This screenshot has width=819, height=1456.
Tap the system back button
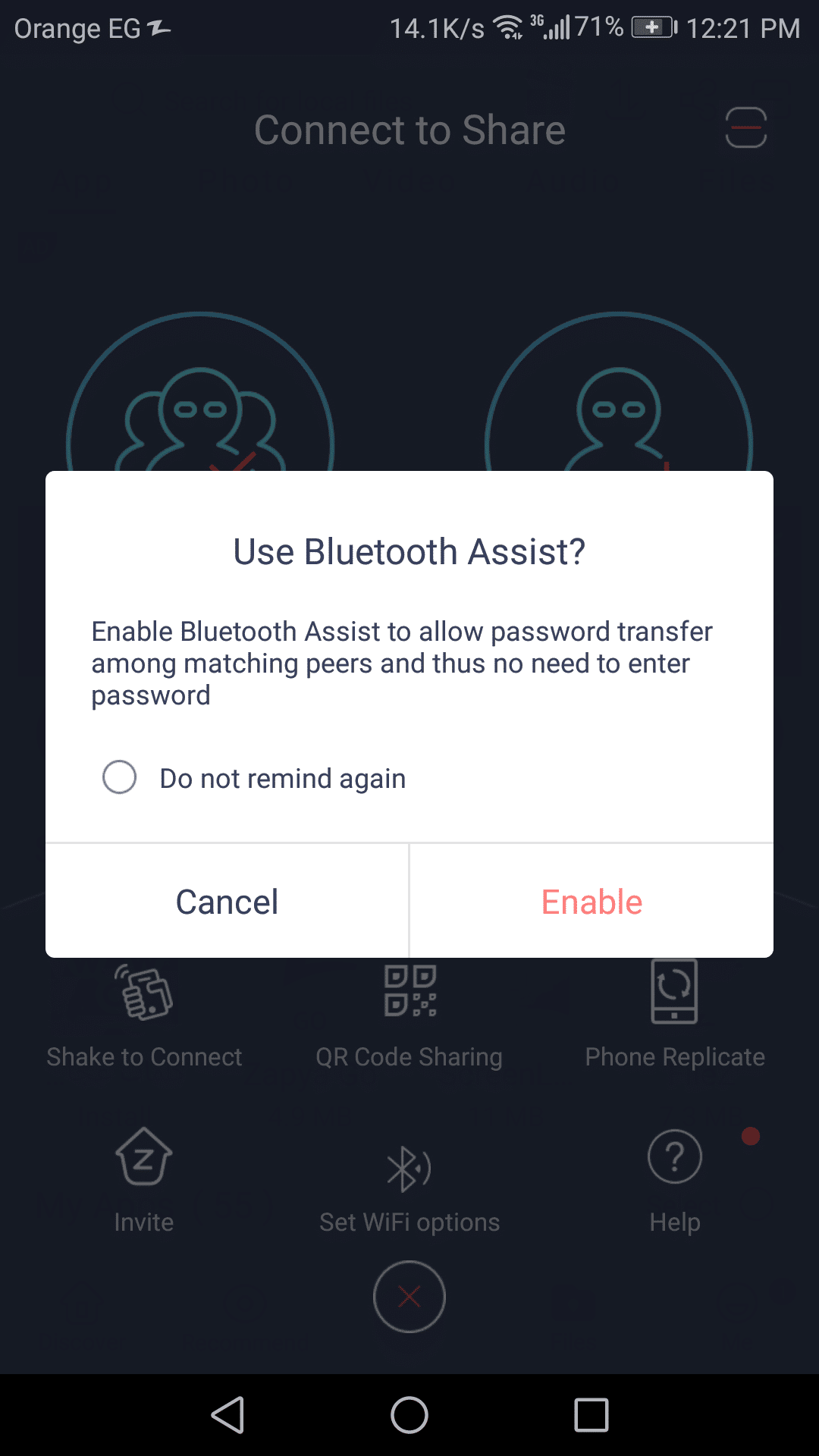227,1415
